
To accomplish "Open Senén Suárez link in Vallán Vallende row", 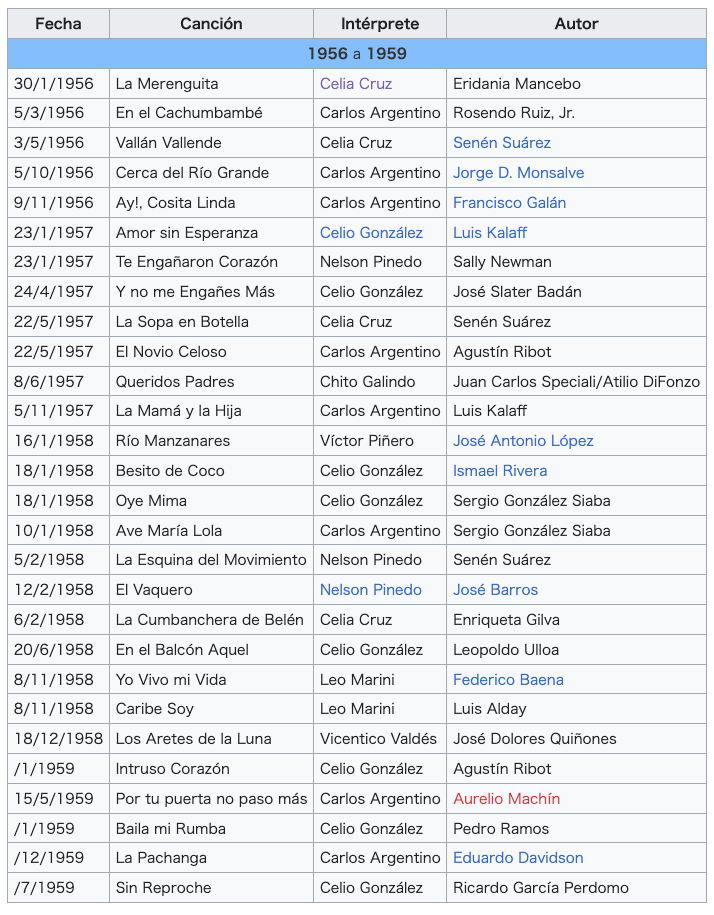I will (502, 143).
